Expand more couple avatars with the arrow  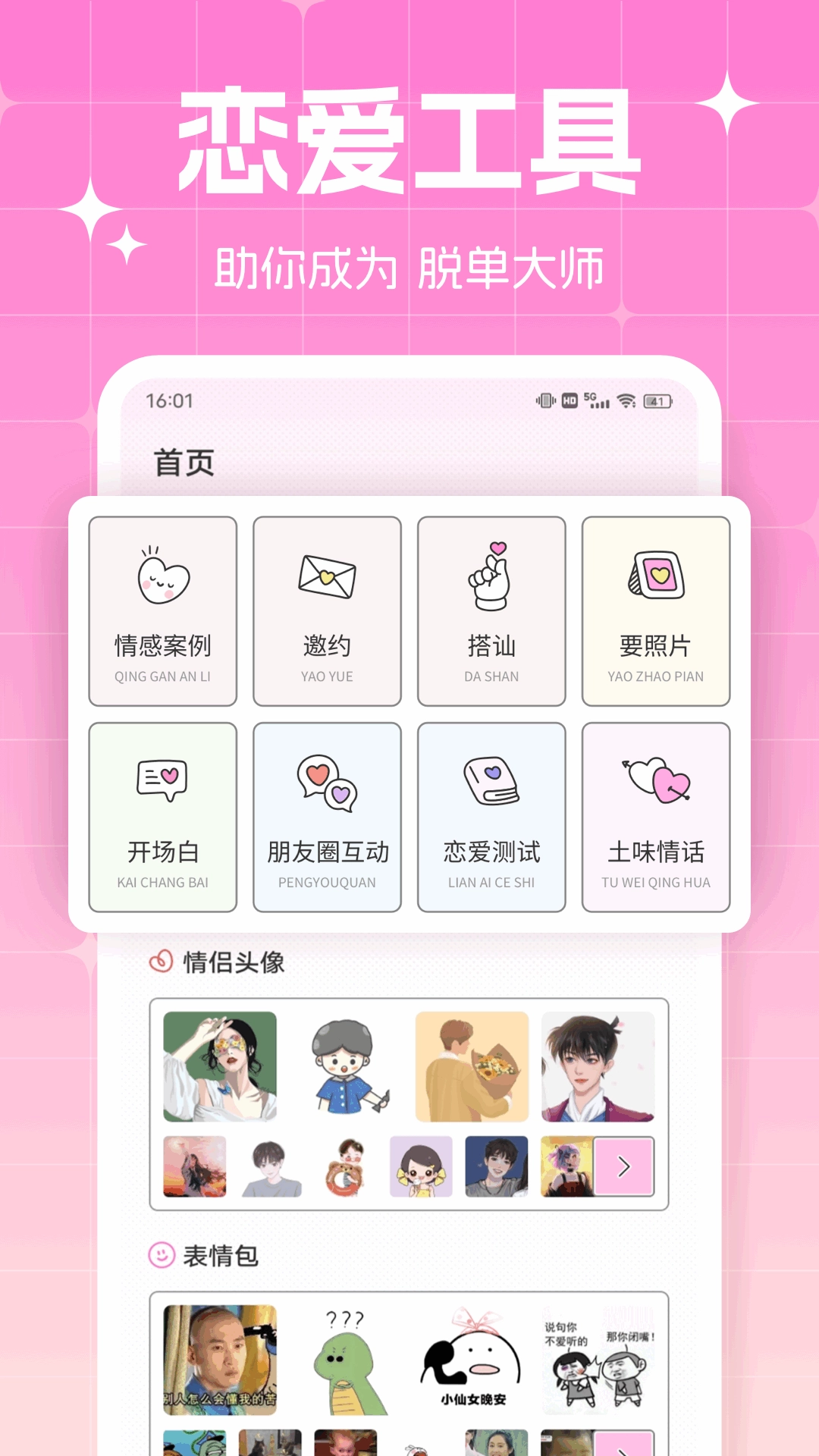pyautogui.click(x=624, y=1167)
